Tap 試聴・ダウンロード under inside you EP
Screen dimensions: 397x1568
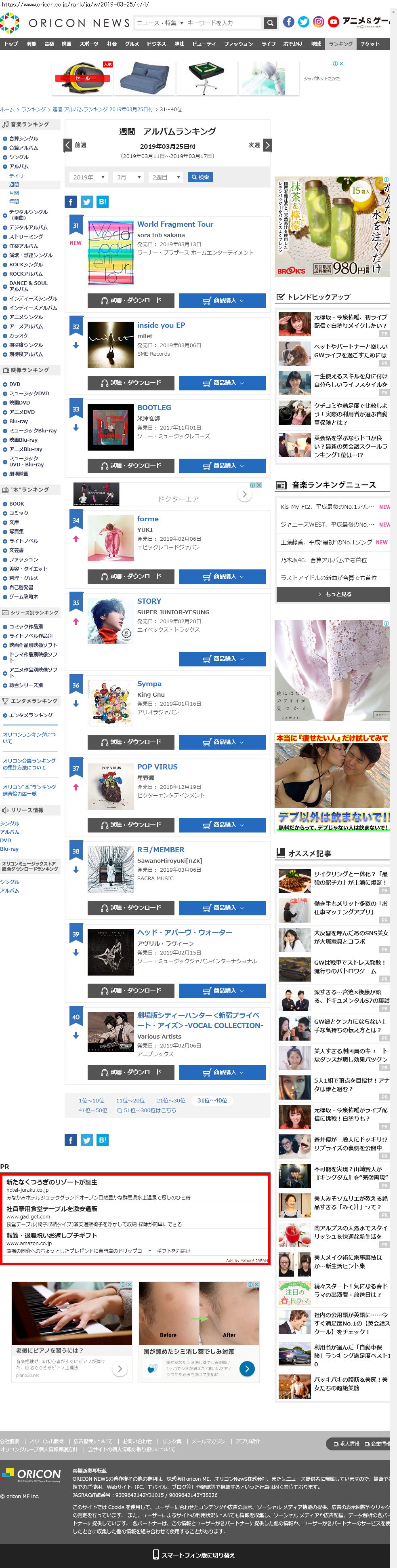coord(131,383)
